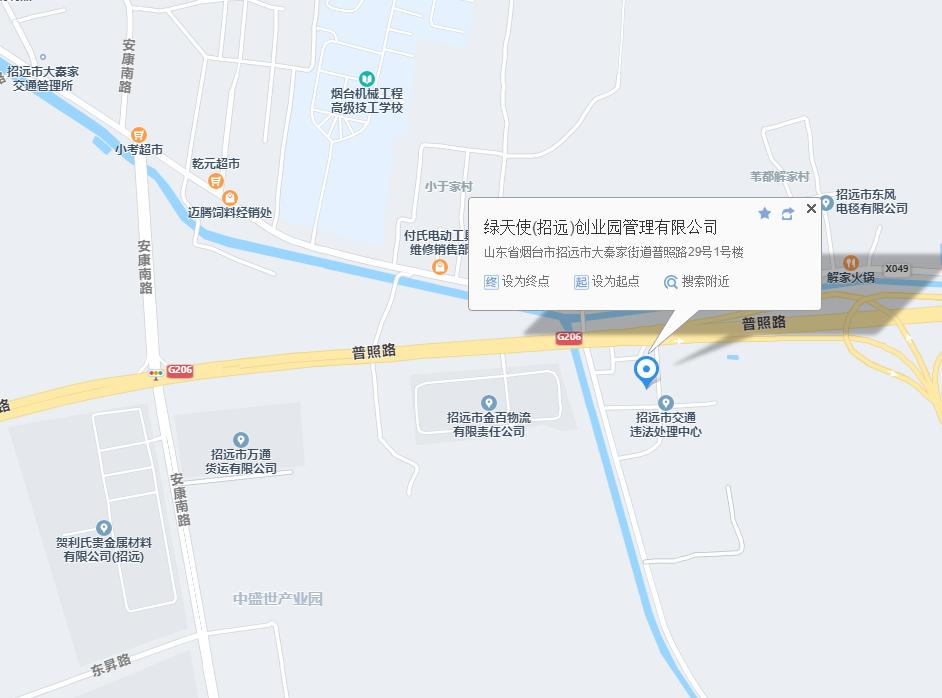Open 小考超市 shop marker
Screen dimensions: 942x698
(138, 134)
